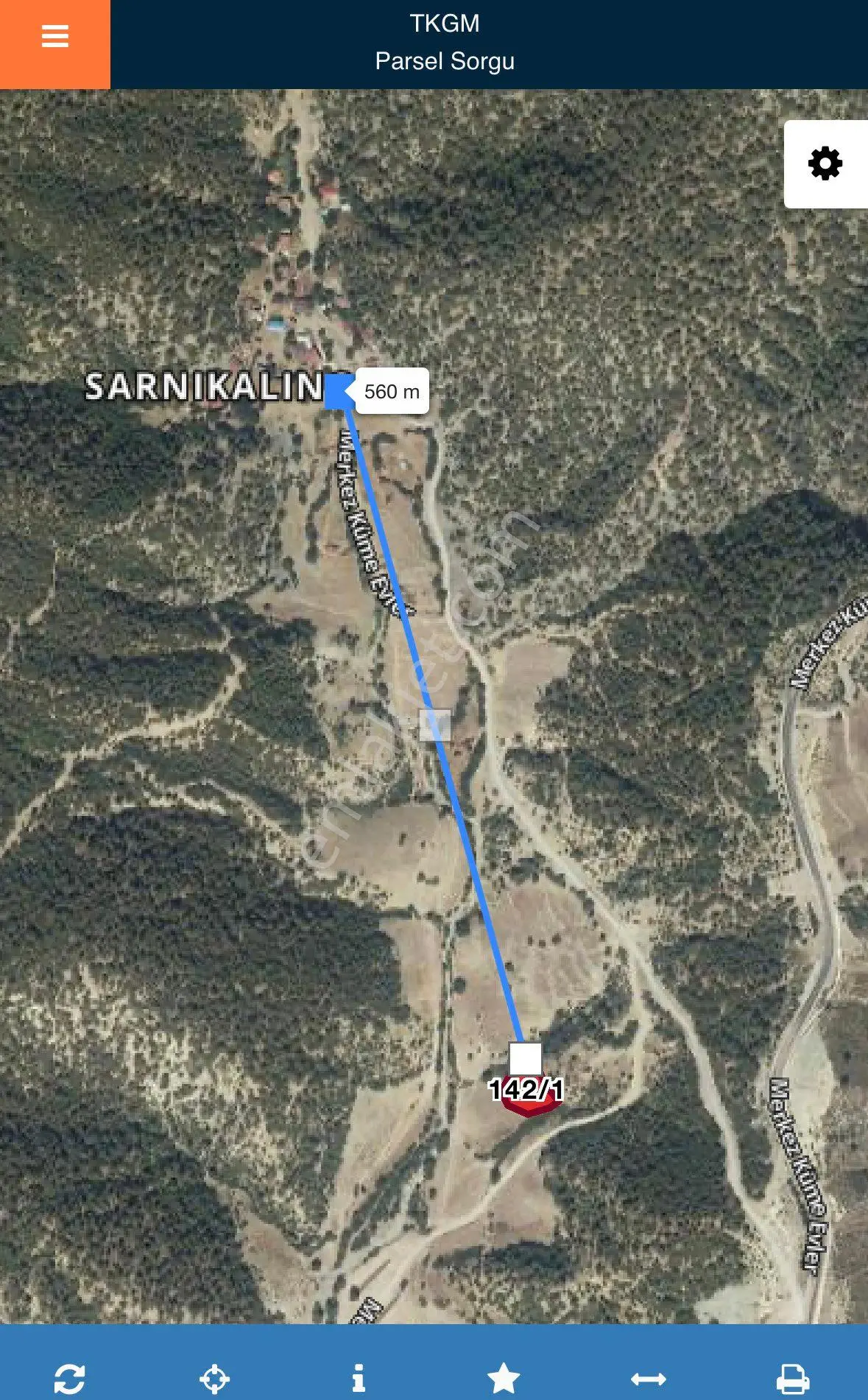Select parcel 142/1 on the map

[x=527, y=1094]
